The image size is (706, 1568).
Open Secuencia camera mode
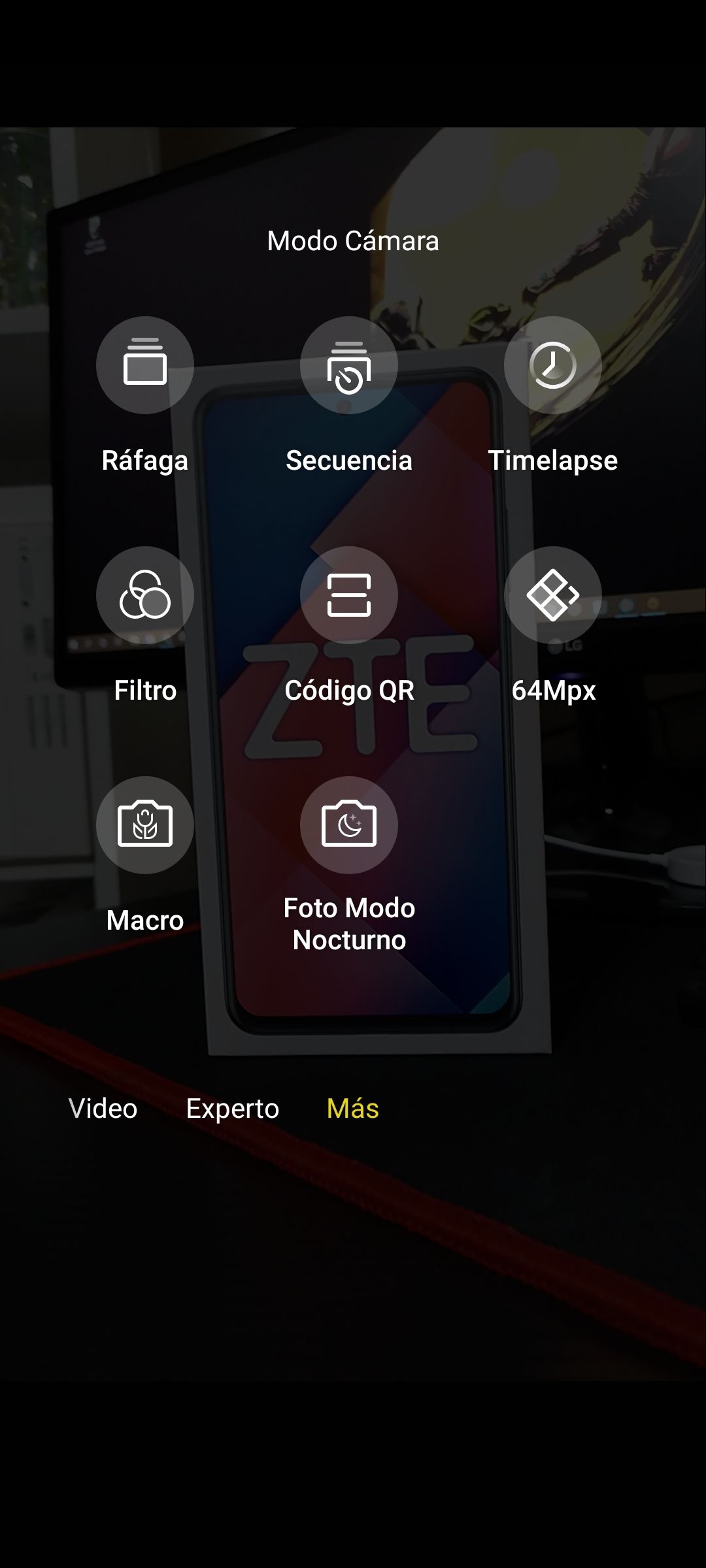[349, 365]
